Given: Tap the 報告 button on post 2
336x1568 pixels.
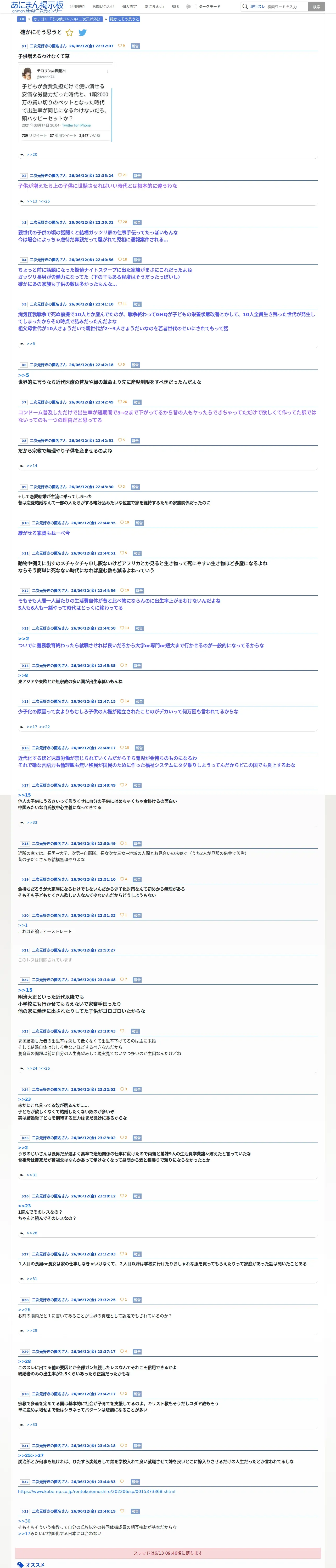Looking at the screenshot, I should tap(137, 175).
